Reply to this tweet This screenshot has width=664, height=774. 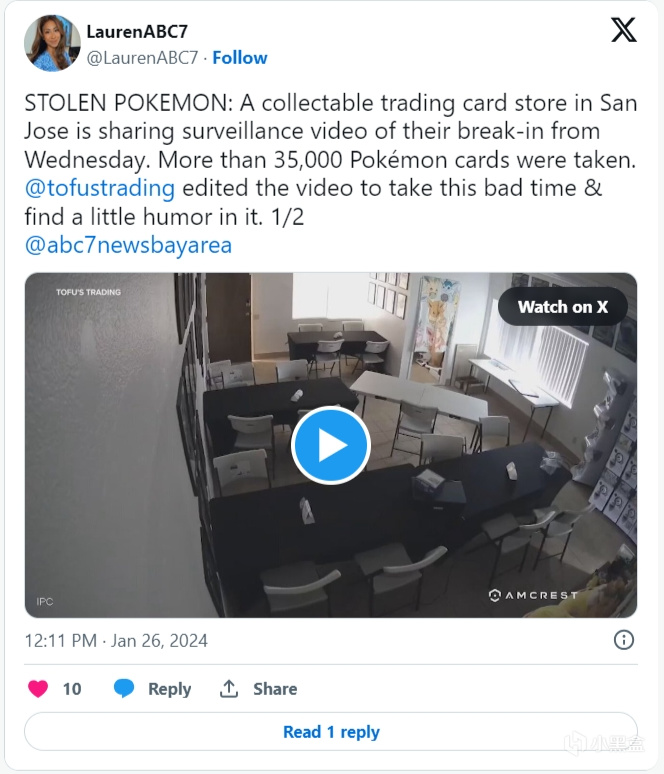[x=152, y=688]
